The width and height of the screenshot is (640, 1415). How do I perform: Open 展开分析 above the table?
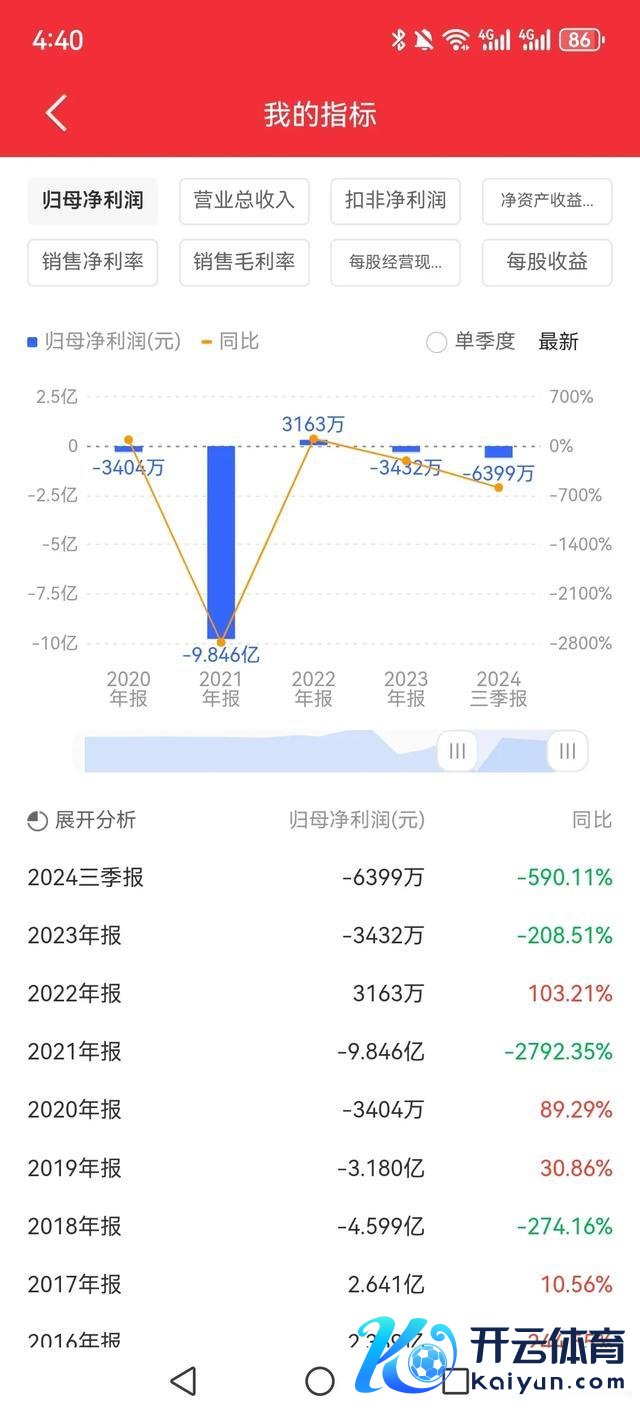[82, 821]
